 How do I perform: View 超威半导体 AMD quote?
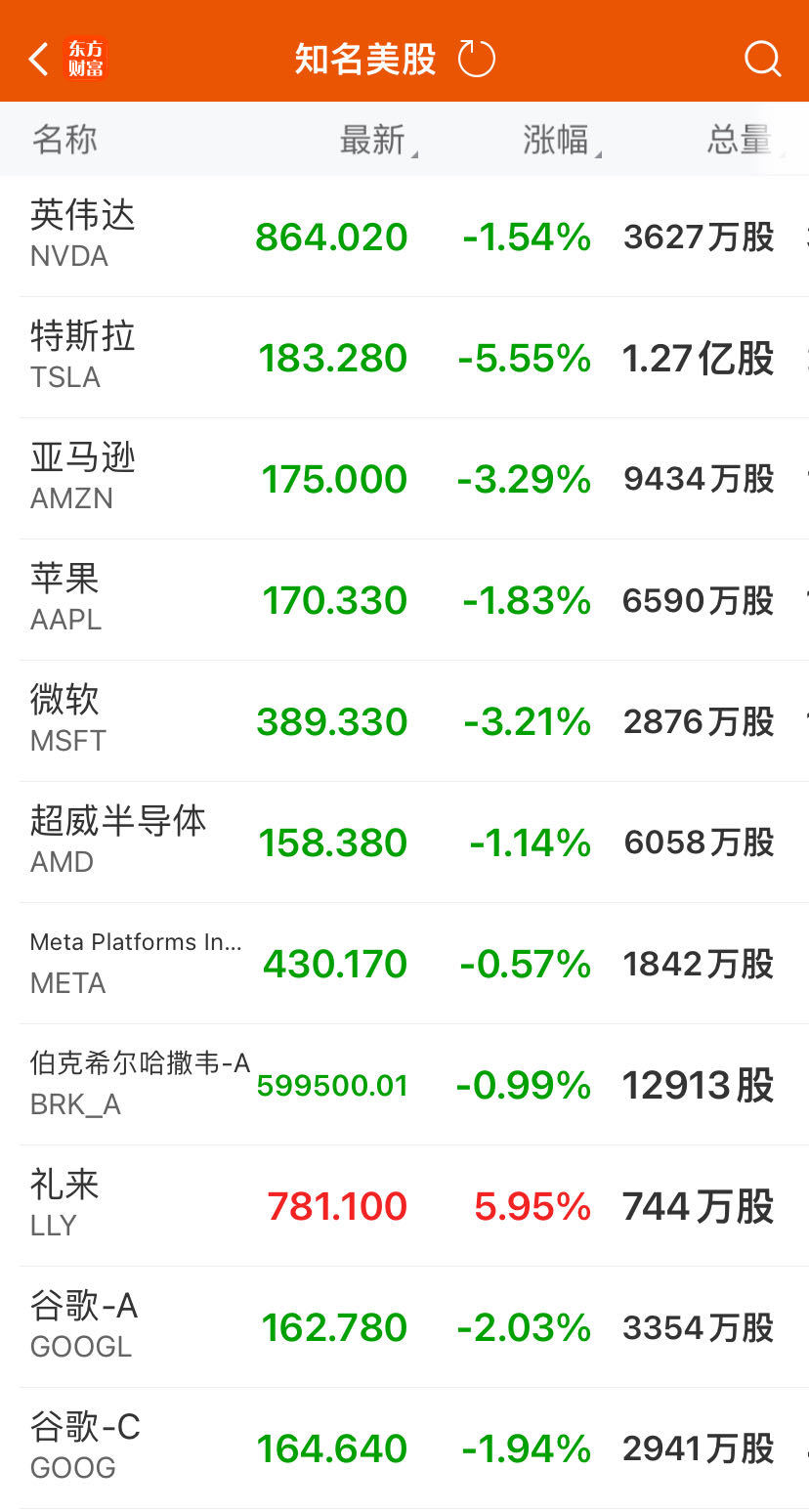pos(404,842)
